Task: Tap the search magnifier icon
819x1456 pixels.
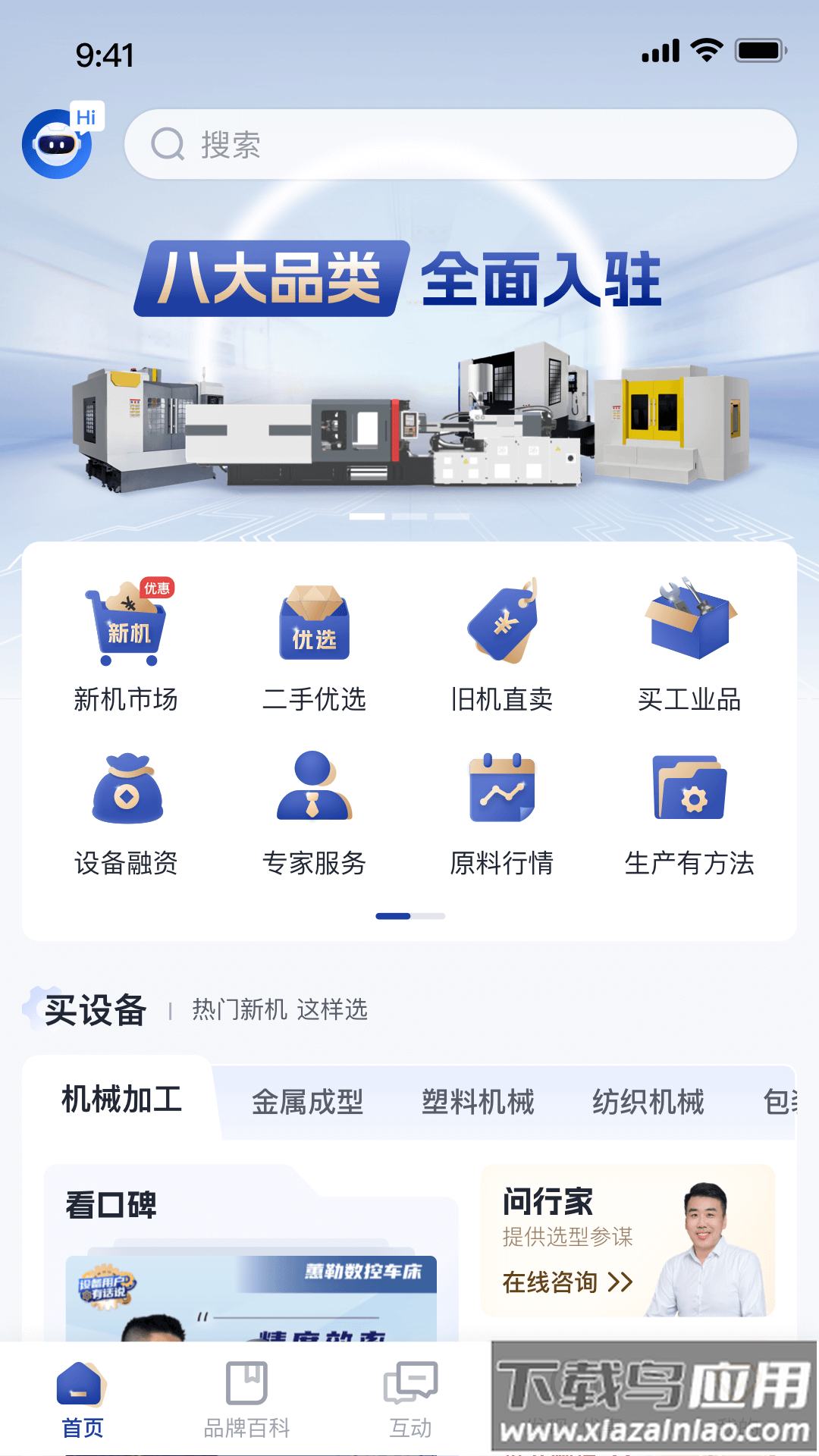Action: [x=168, y=144]
